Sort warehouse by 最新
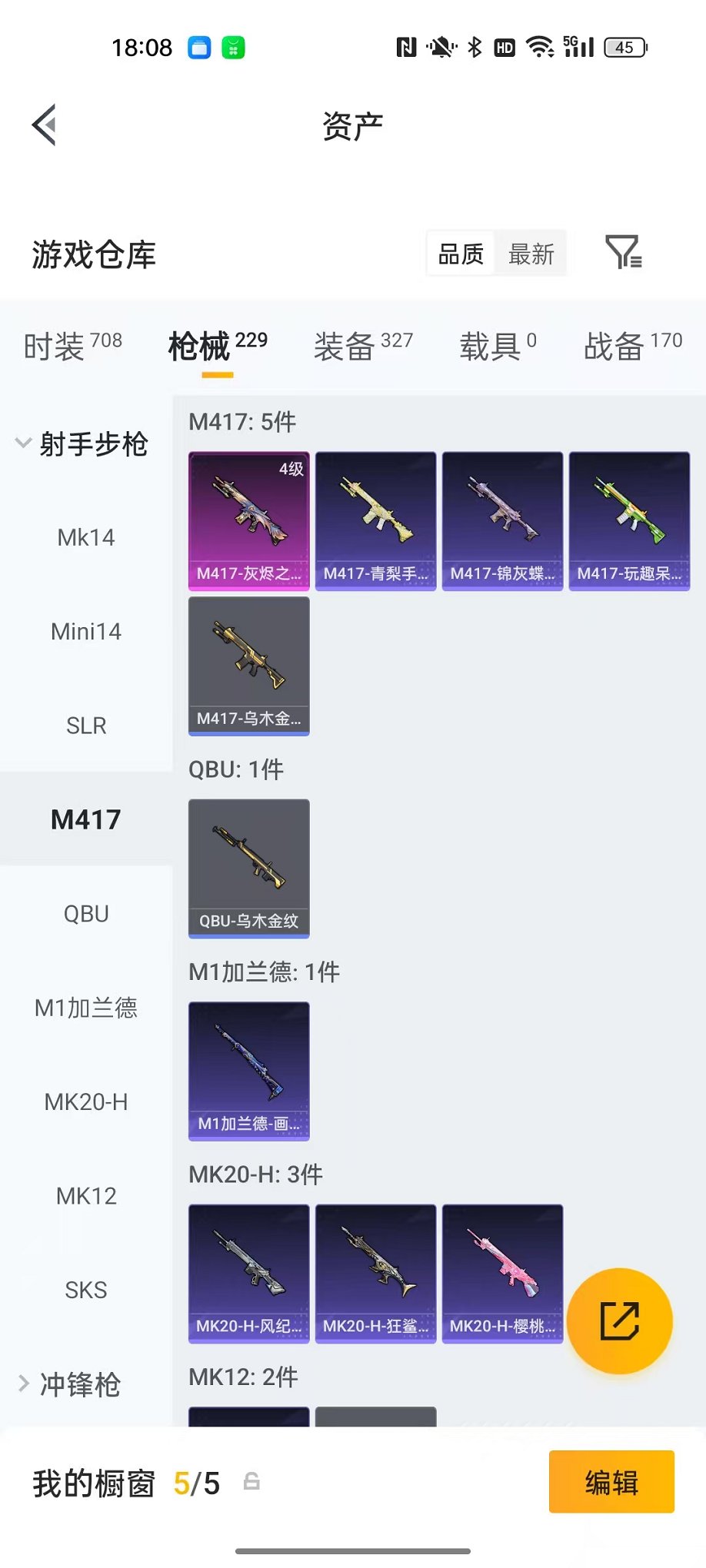Screen dimensions: 706x1568 (531, 254)
